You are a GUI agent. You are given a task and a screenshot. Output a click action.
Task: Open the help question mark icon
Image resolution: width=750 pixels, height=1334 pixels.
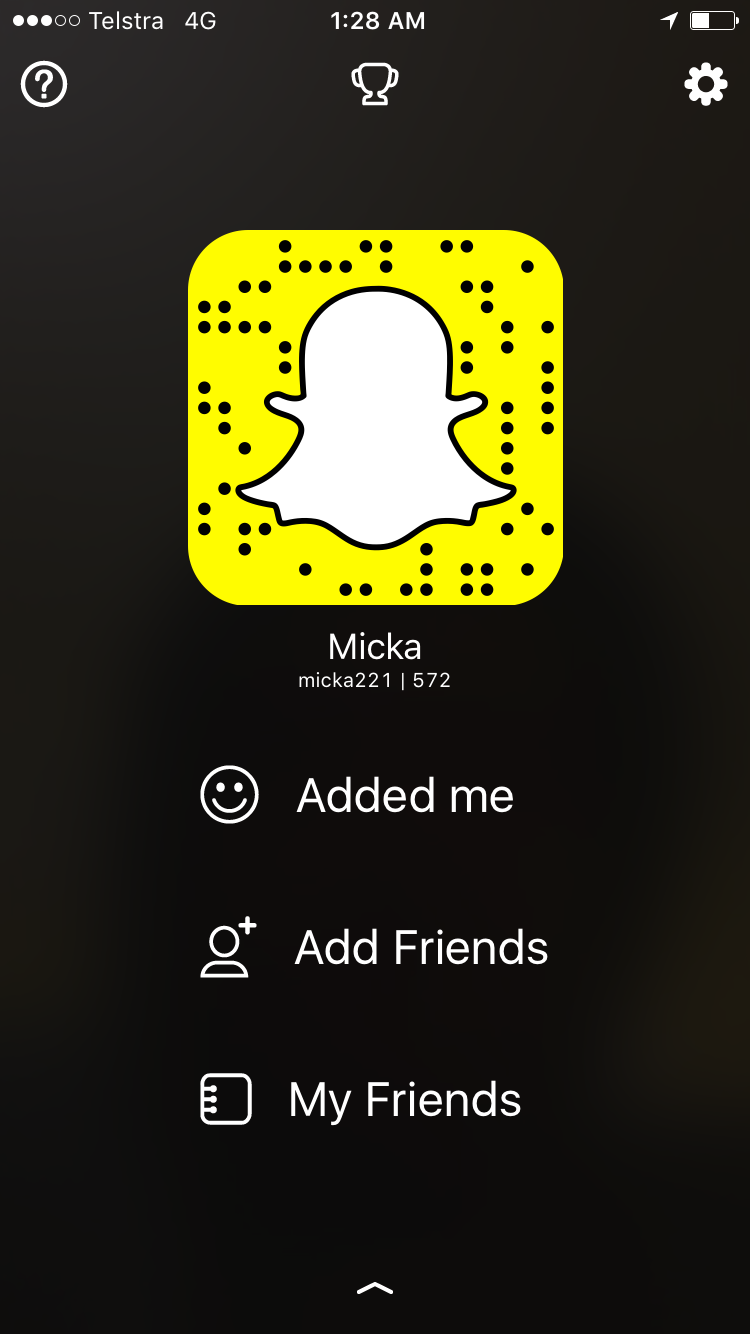tap(44, 85)
